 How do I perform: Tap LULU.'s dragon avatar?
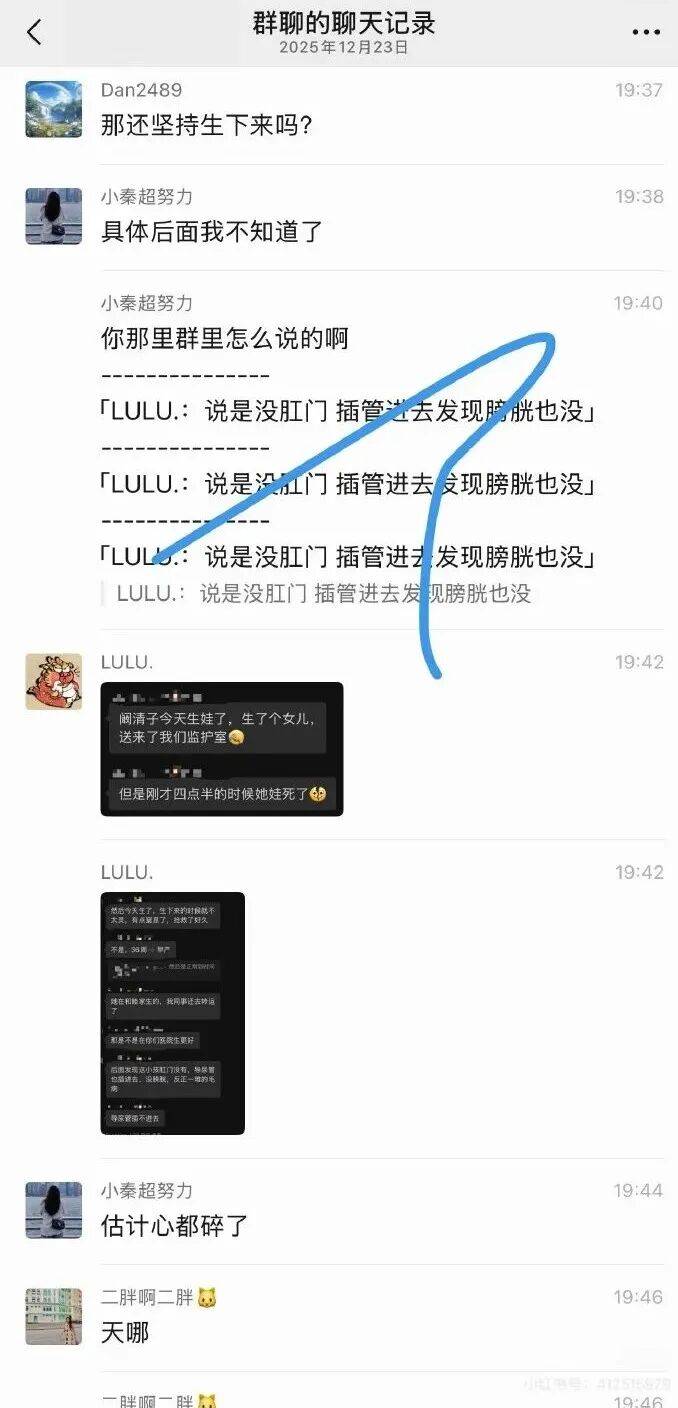click(x=53, y=682)
